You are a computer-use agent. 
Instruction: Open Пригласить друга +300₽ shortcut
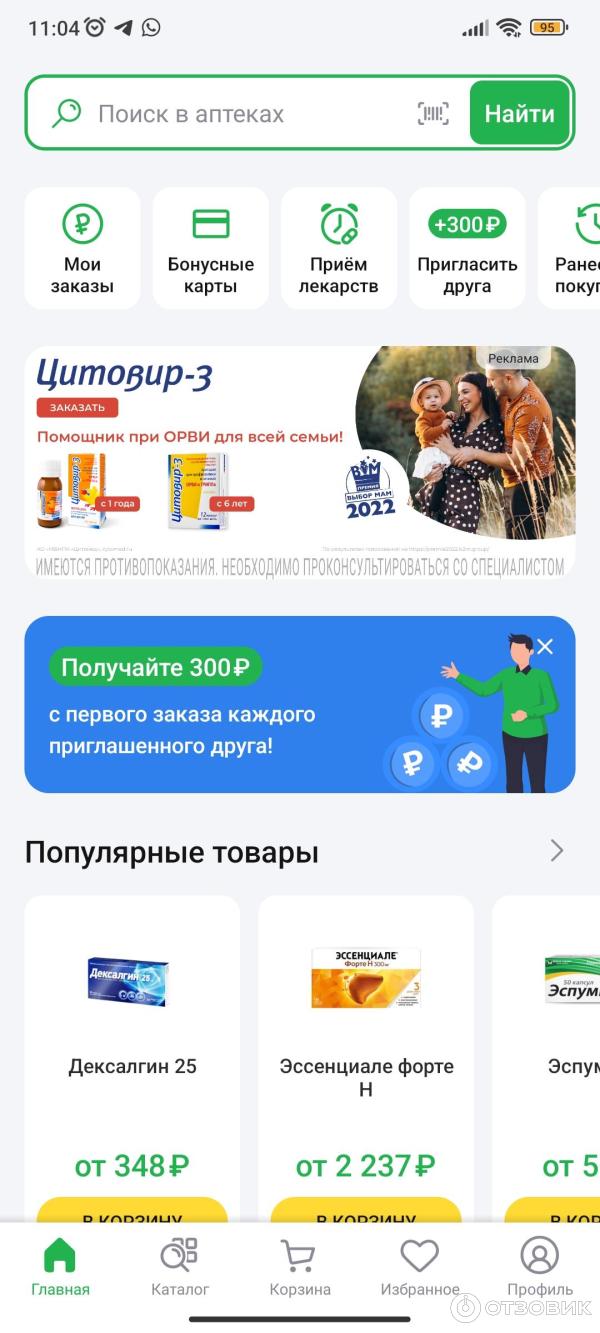coord(467,248)
